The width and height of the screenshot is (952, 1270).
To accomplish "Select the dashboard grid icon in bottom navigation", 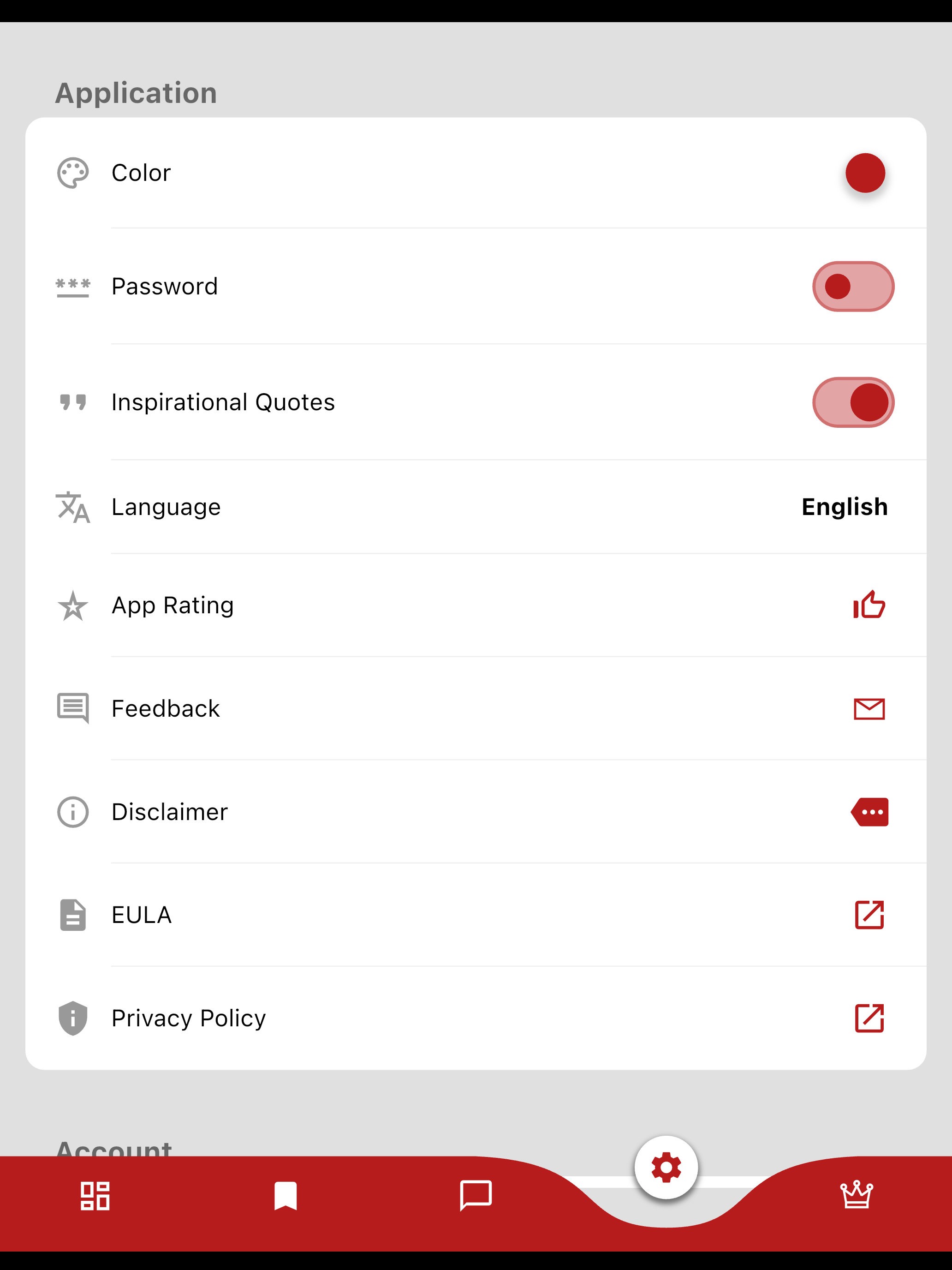I will click(x=95, y=1197).
